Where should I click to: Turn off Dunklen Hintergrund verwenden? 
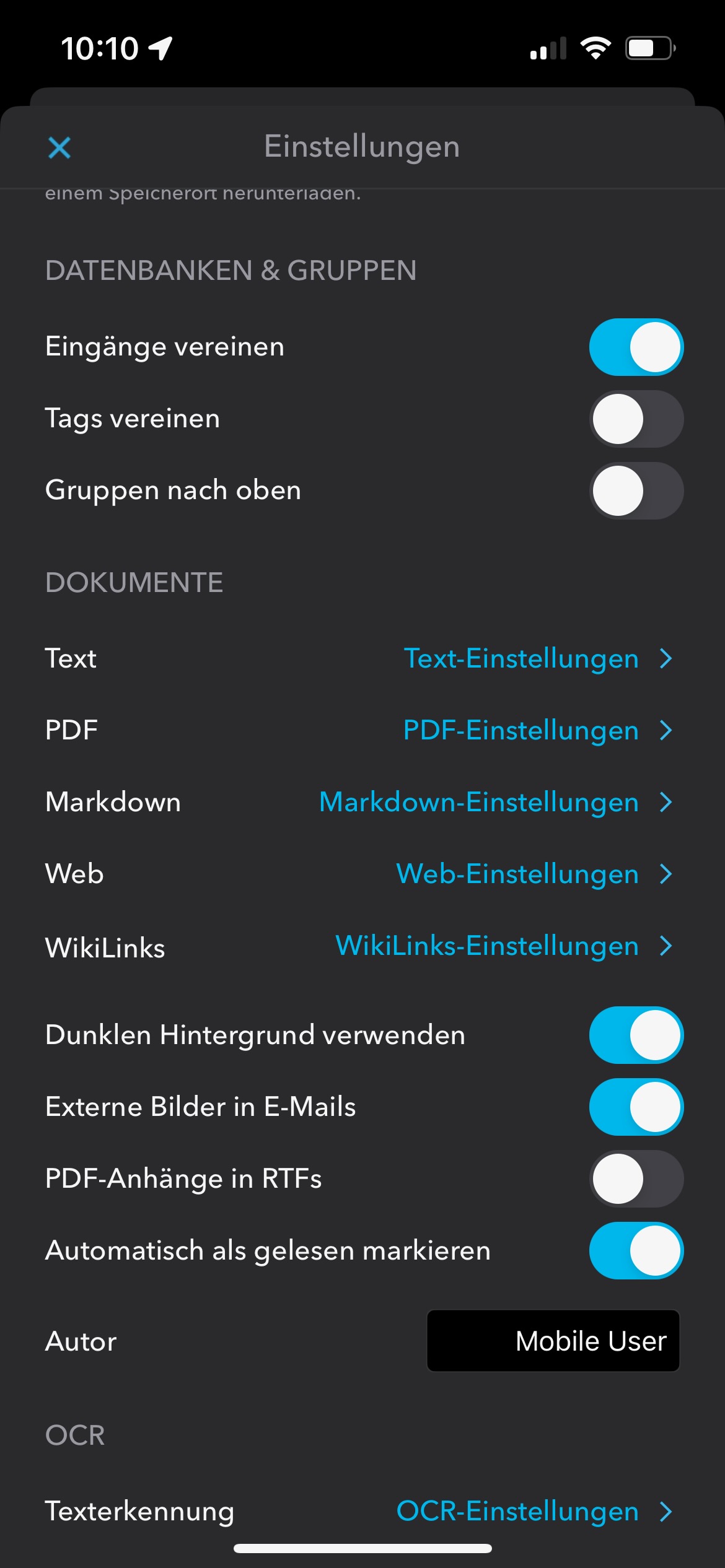pos(636,1035)
